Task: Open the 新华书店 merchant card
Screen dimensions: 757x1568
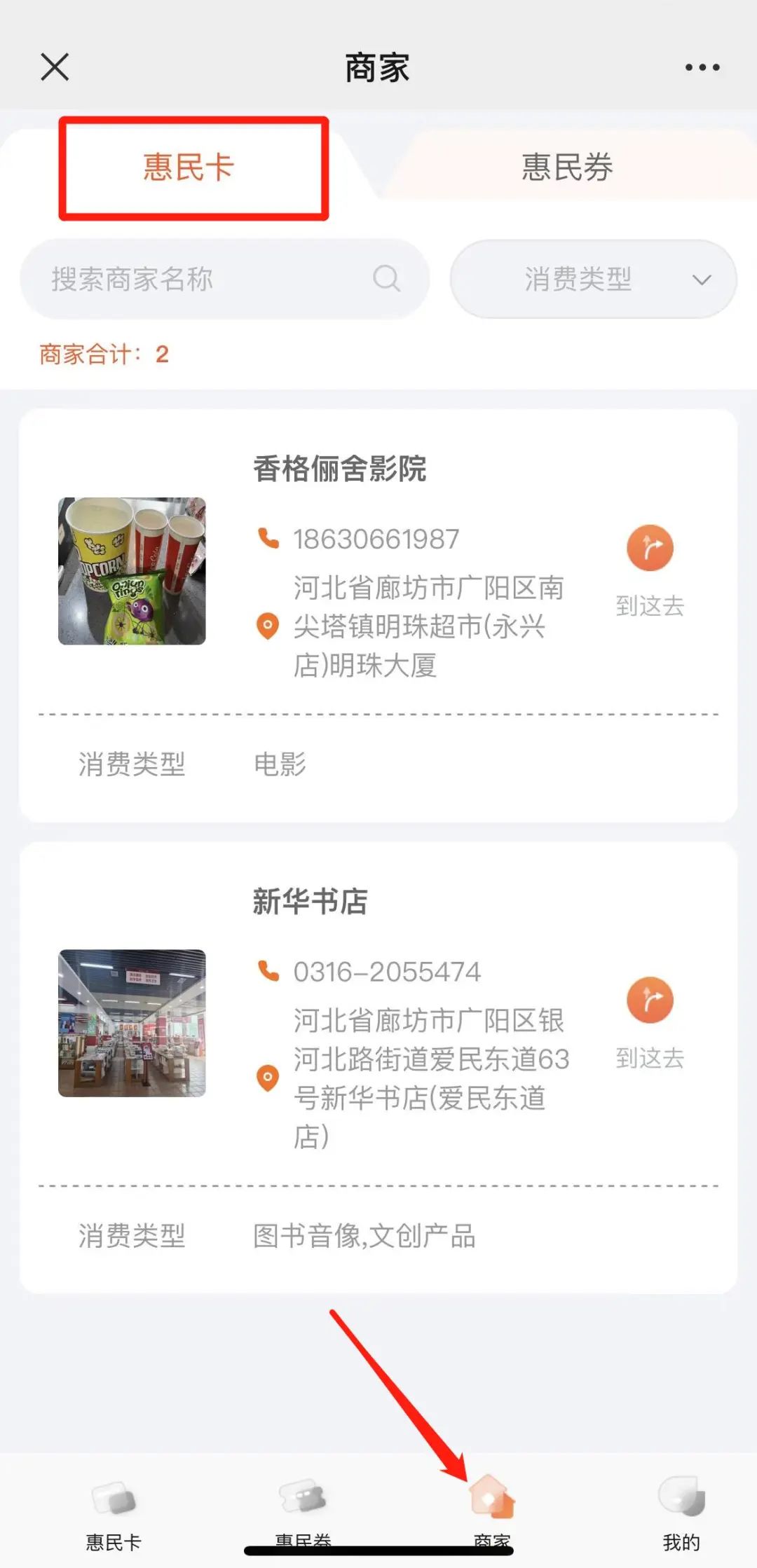Action: [x=310, y=901]
